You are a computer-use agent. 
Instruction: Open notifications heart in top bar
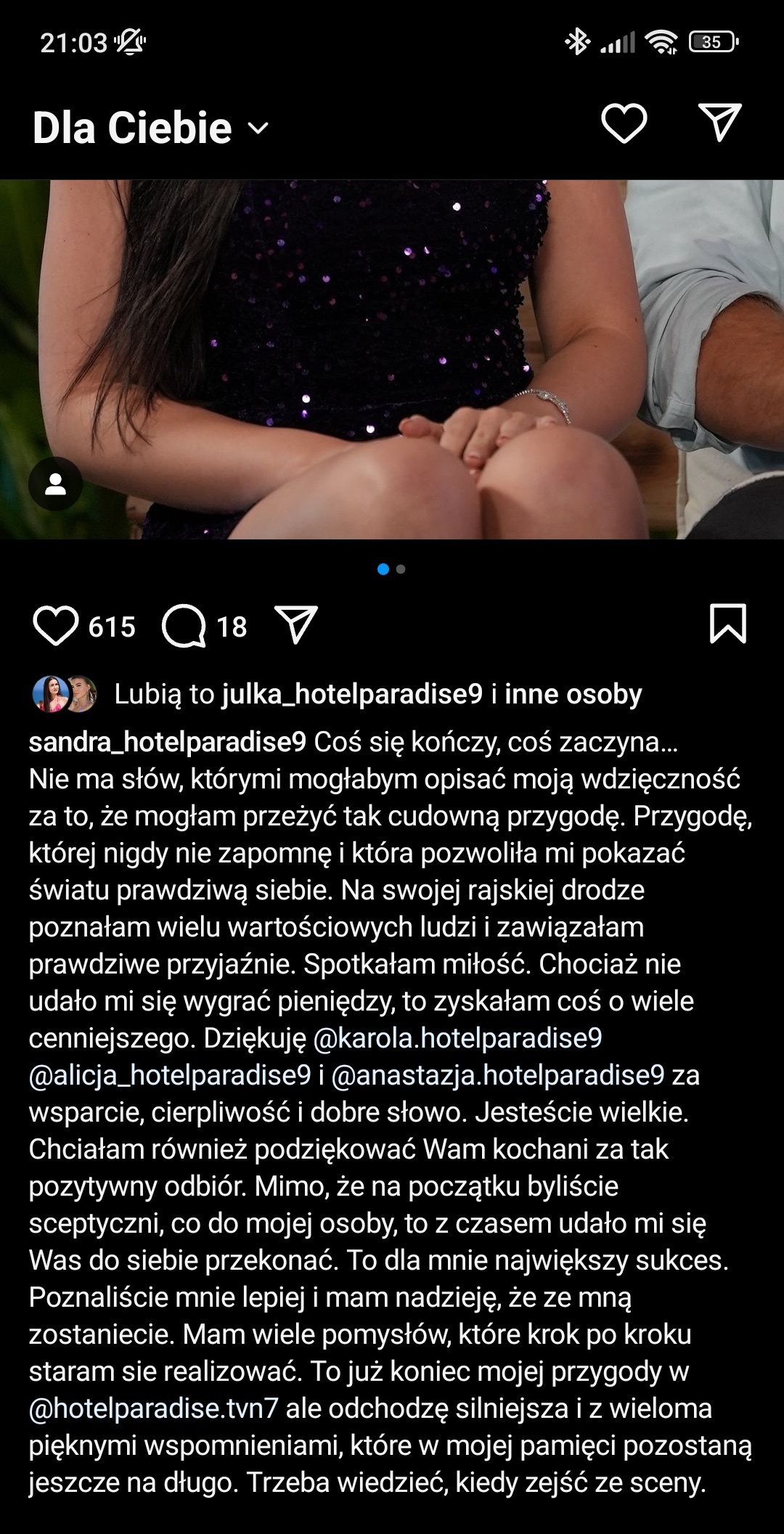624,123
